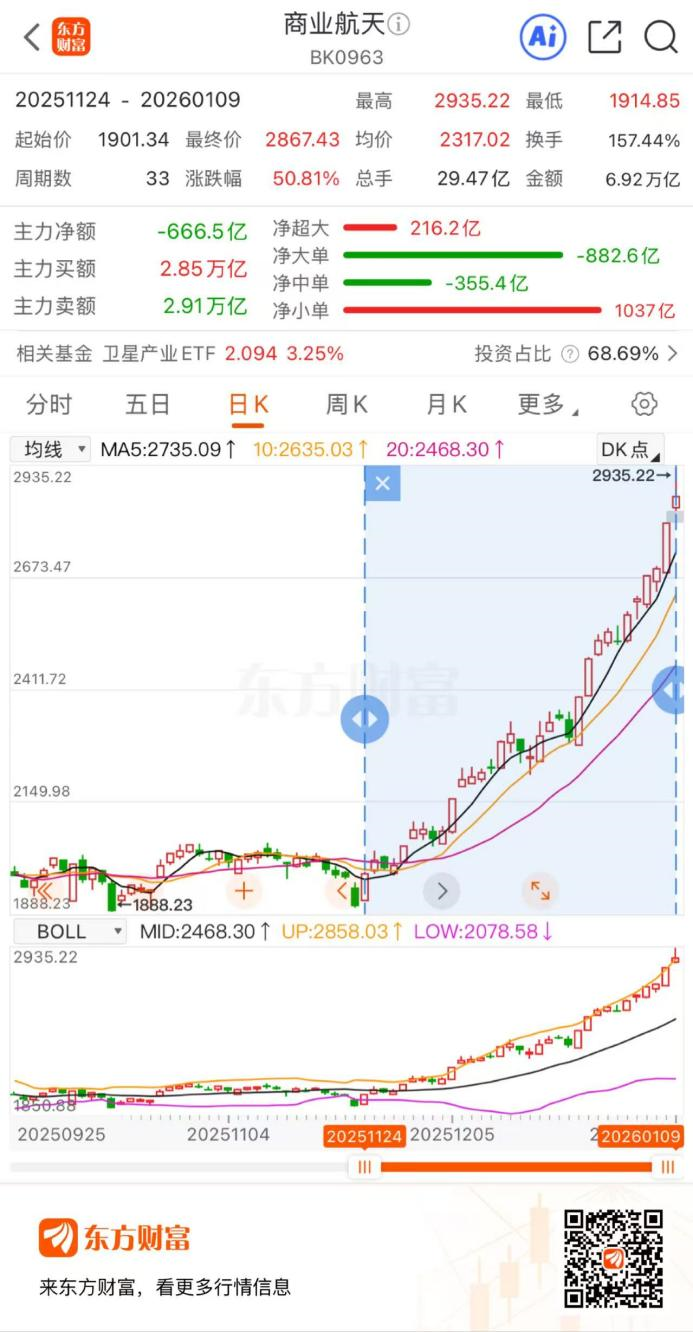The width and height of the screenshot is (693, 1332).
Task: Open search from the magnifier icon
Action: coord(660,38)
